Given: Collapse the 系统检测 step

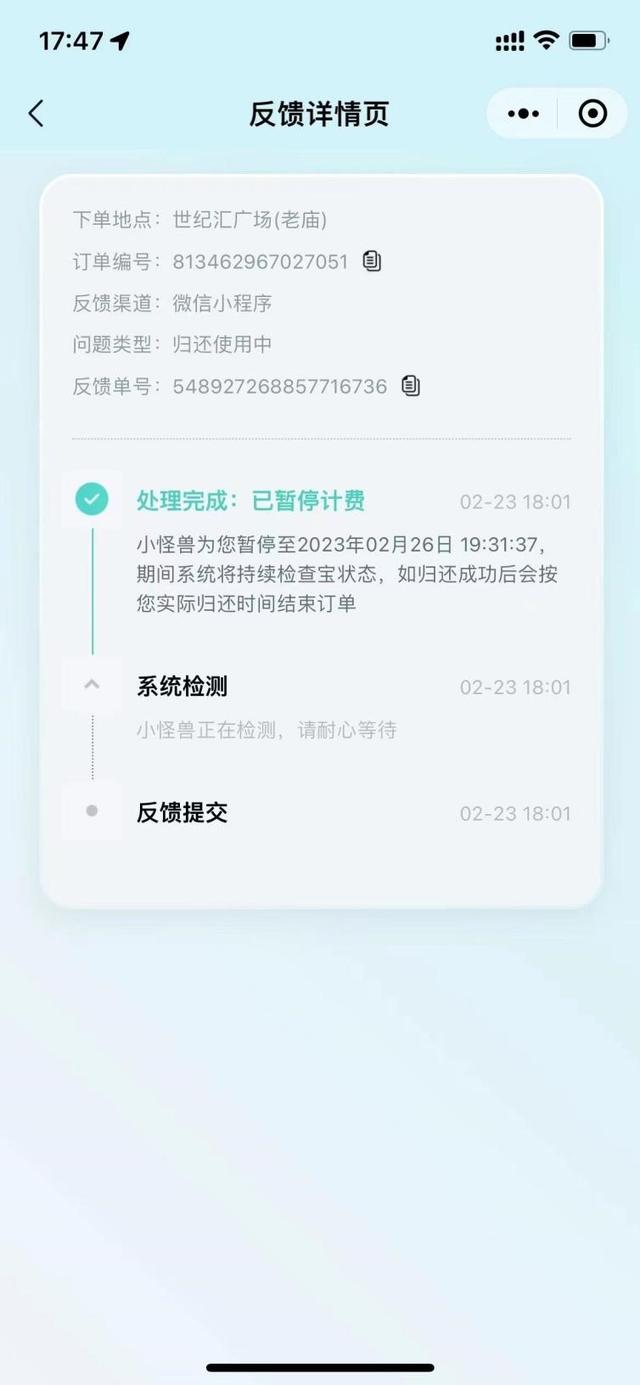Looking at the screenshot, I should (x=92, y=685).
